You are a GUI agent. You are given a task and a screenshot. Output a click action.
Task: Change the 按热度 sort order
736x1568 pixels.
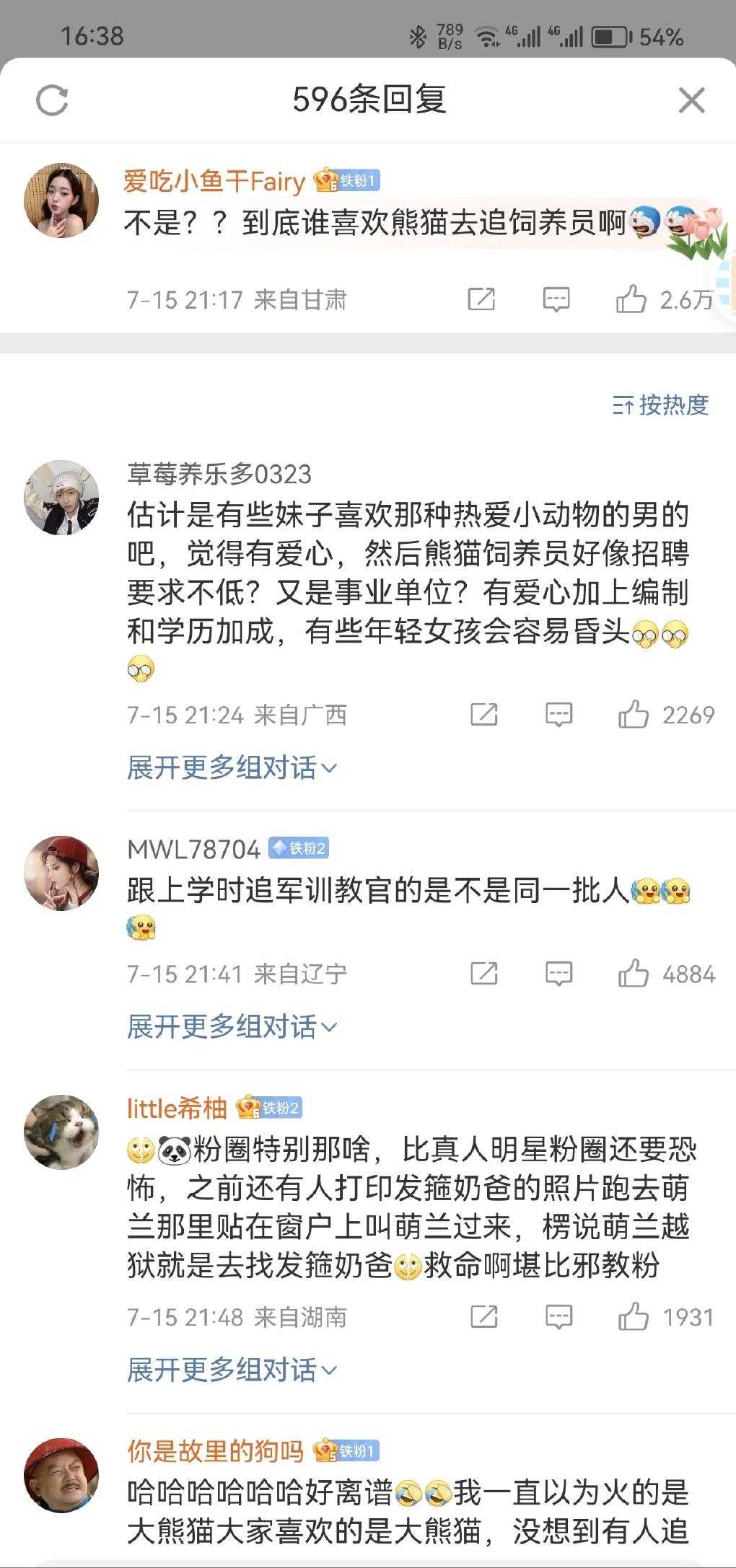click(x=660, y=405)
